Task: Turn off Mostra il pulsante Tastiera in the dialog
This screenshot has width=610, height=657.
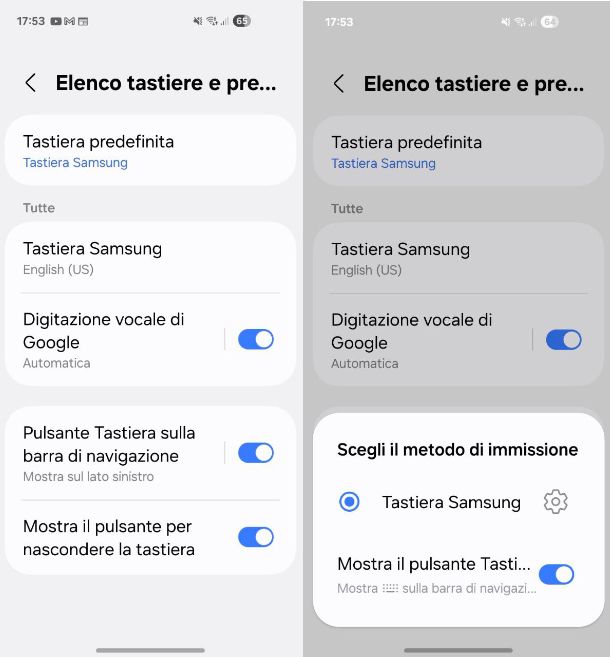Action: pos(556,574)
